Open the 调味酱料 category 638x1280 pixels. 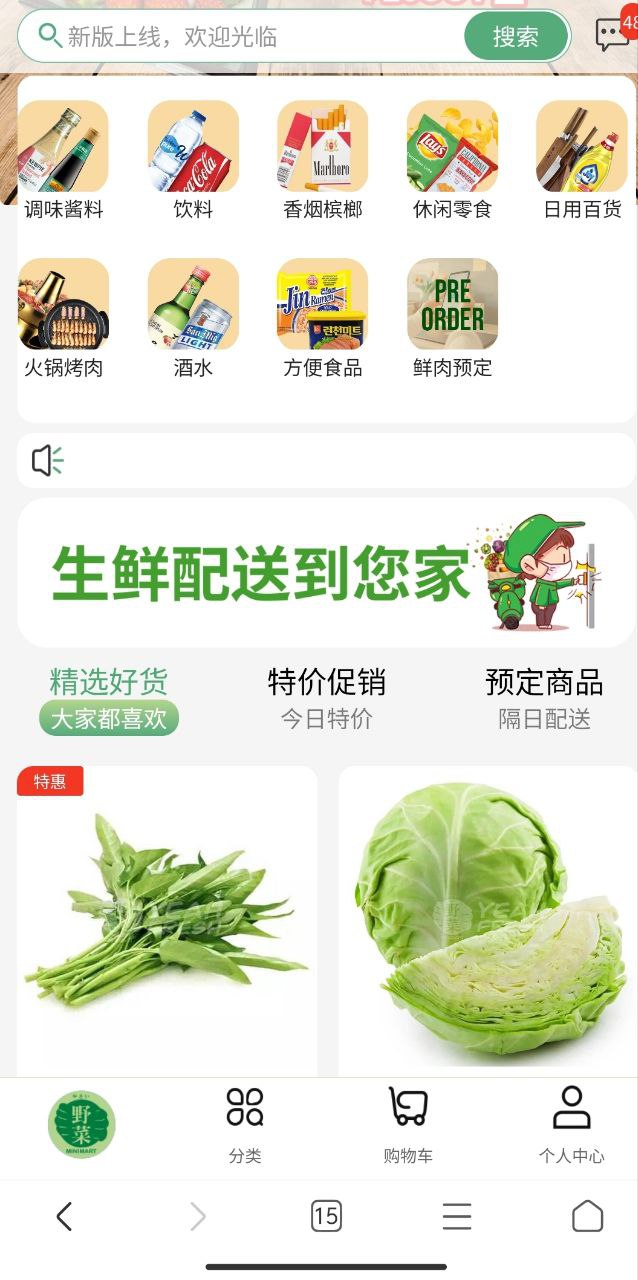[63, 160]
